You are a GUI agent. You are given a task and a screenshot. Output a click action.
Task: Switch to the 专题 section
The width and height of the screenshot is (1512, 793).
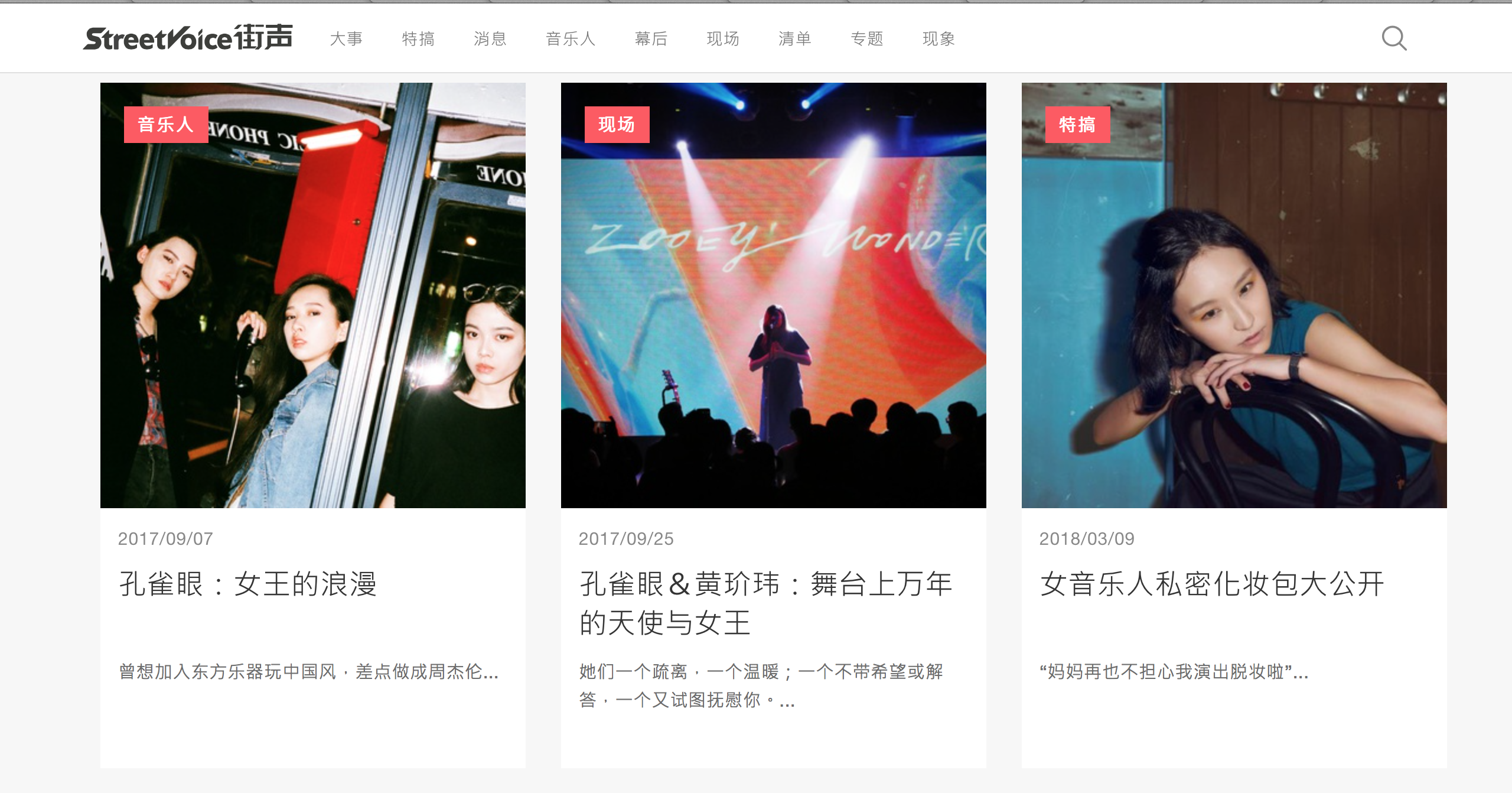coord(867,39)
